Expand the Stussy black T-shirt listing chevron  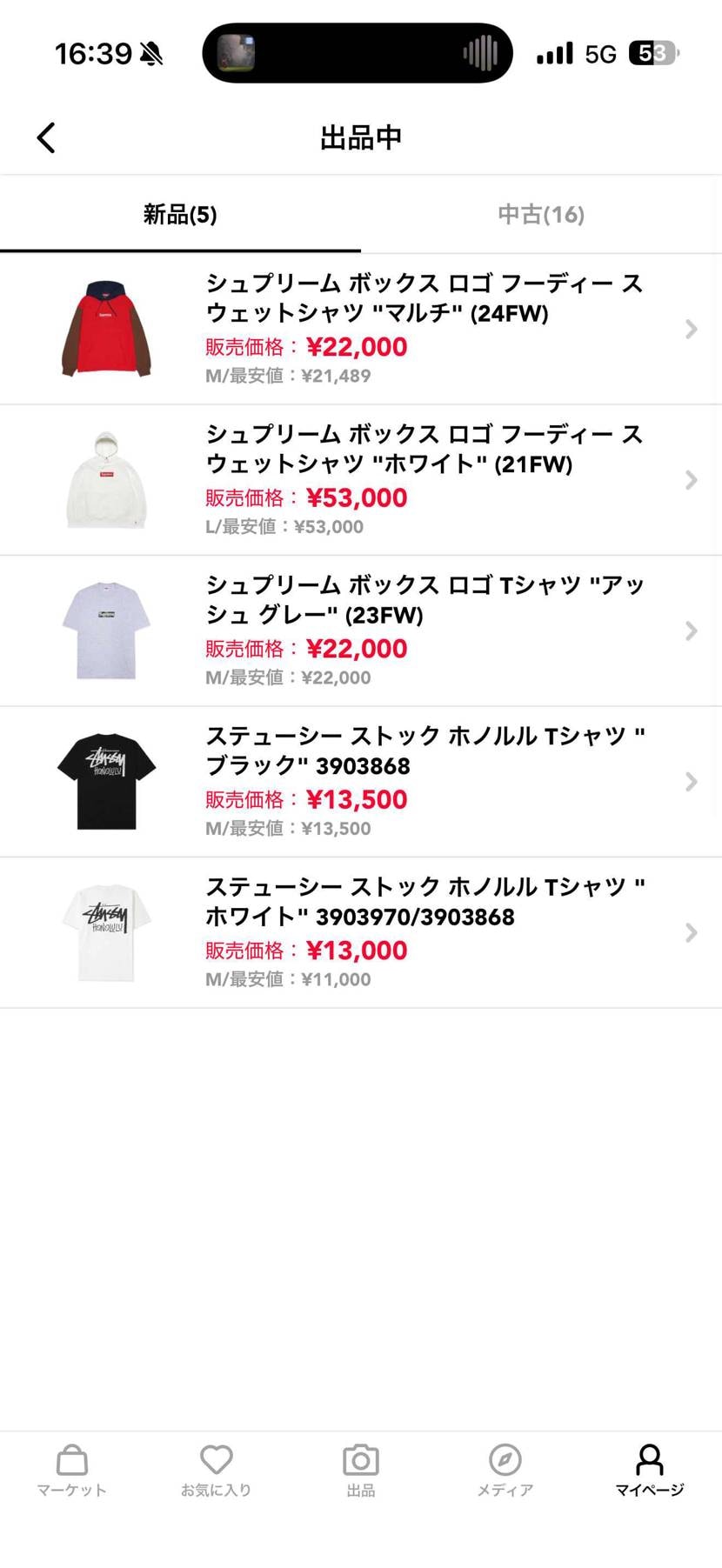tap(692, 781)
